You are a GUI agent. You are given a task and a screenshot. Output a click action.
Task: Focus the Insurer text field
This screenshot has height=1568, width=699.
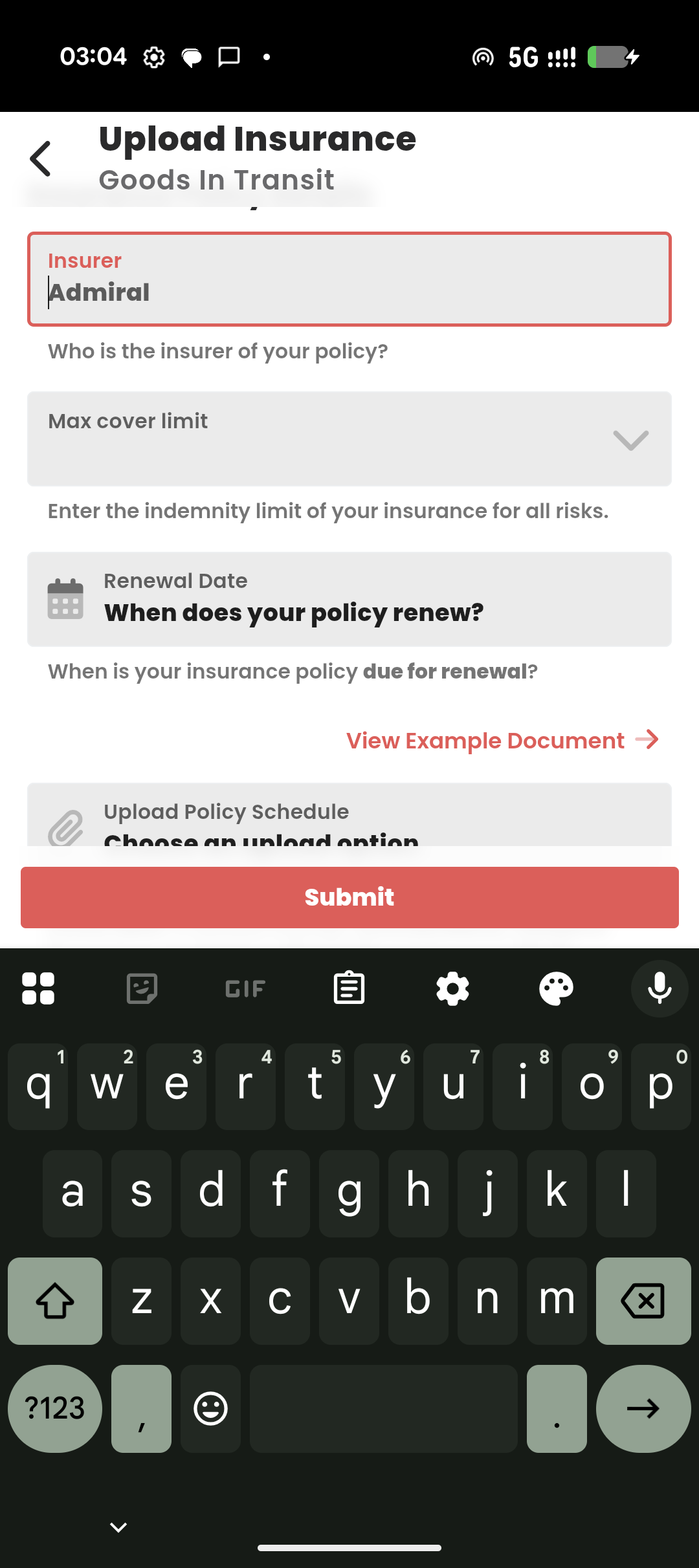pos(349,279)
